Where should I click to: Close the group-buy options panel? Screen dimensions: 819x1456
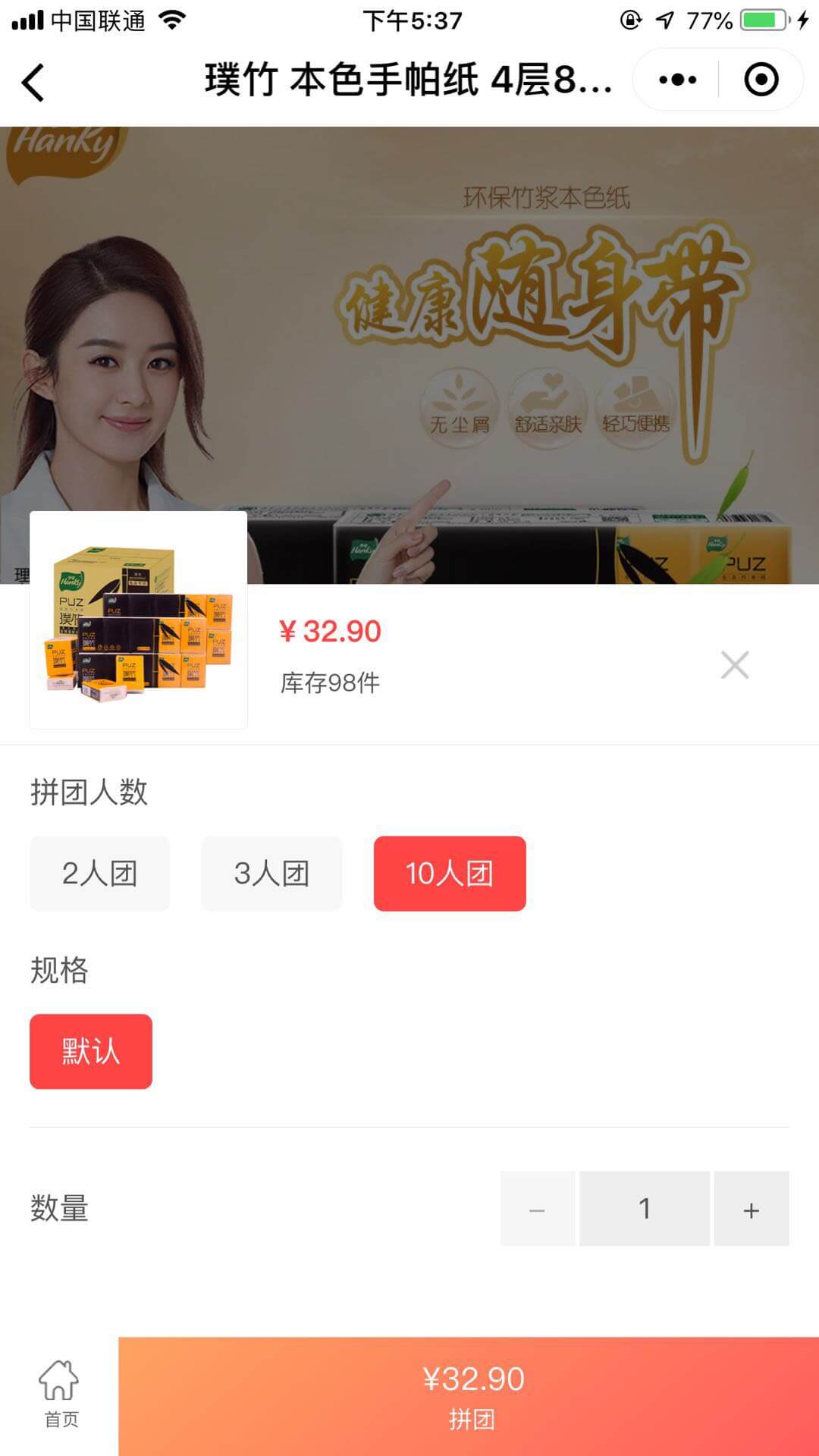734,665
